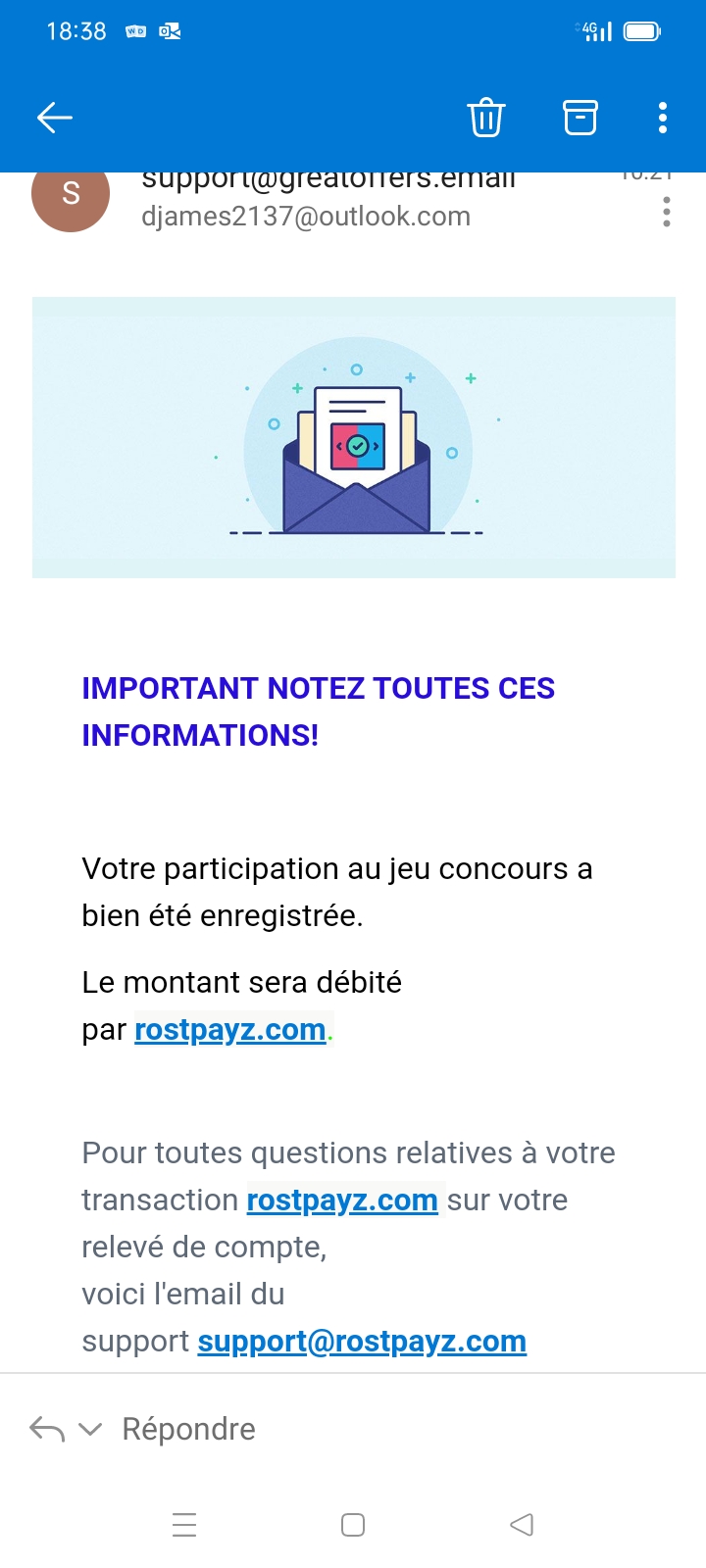Go back to the inbox
The image size is (706, 1568).
pos(55,118)
